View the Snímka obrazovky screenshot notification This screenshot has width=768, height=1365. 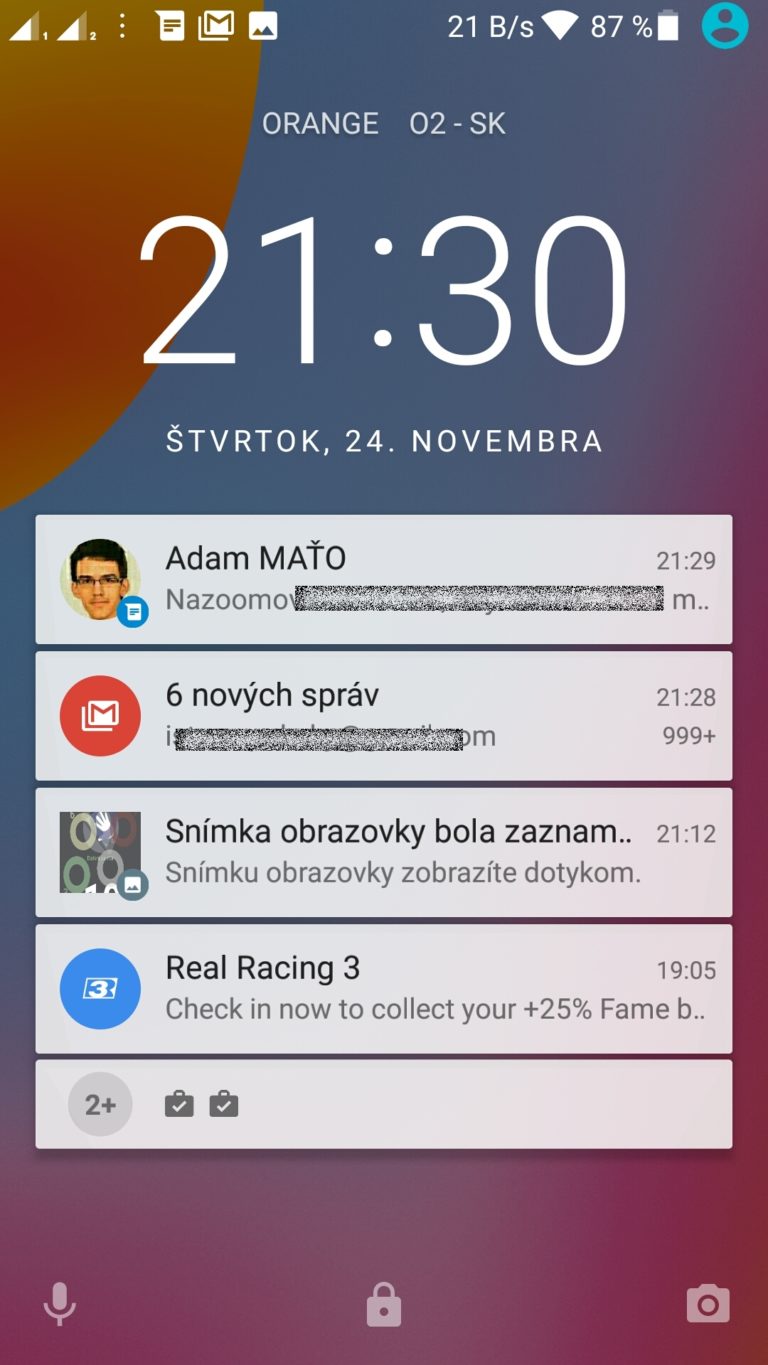(x=384, y=852)
